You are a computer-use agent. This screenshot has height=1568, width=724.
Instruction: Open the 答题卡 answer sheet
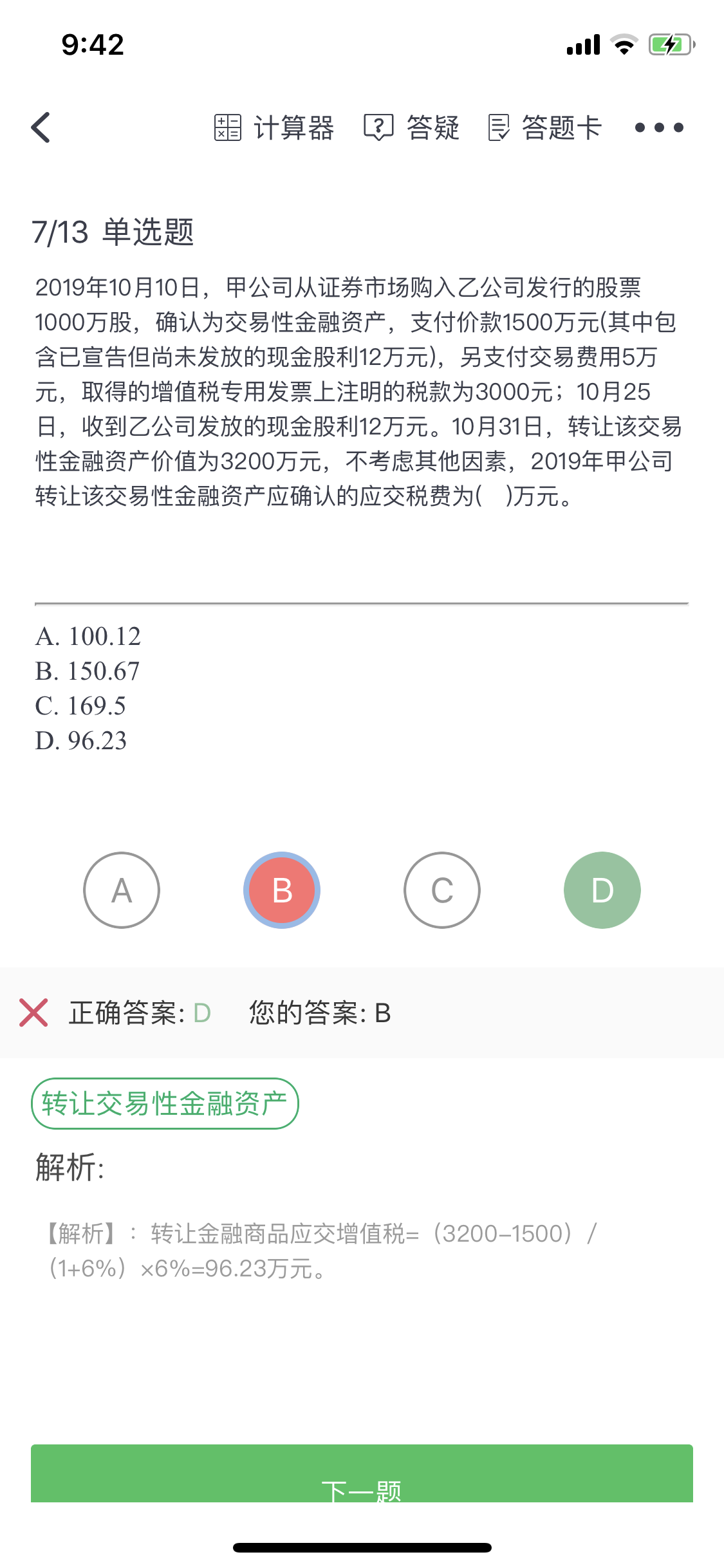tap(545, 127)
